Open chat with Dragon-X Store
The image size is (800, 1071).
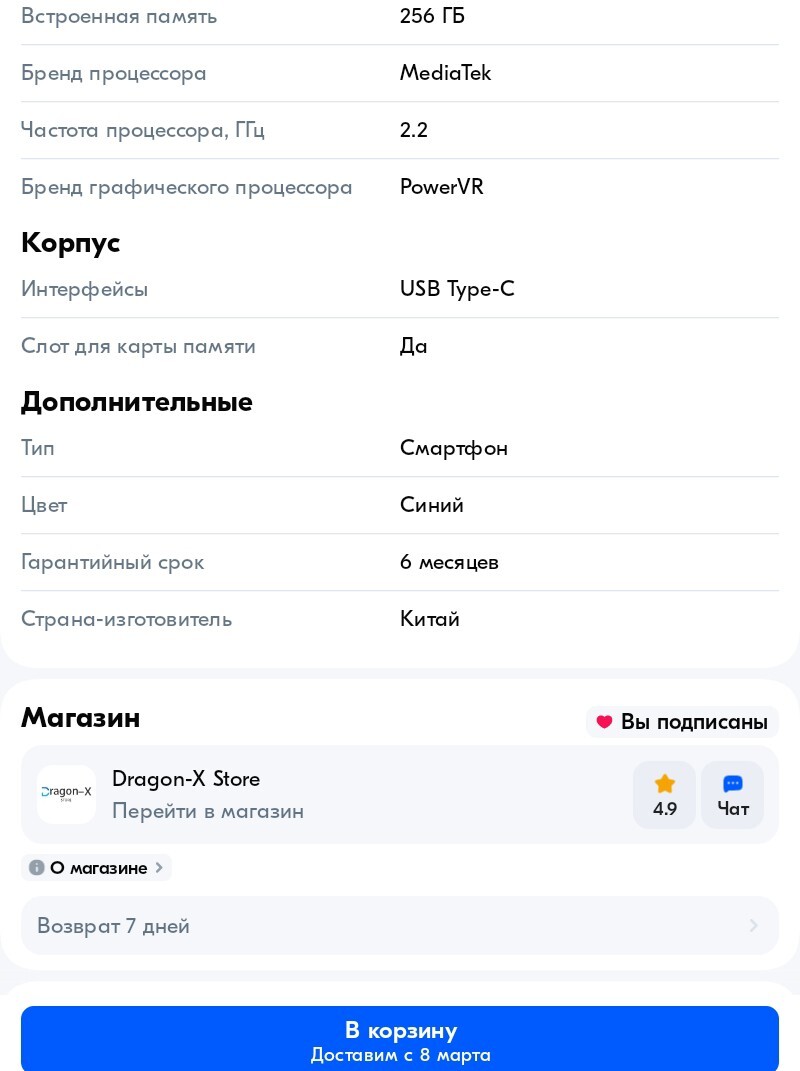tap(733, 795)
